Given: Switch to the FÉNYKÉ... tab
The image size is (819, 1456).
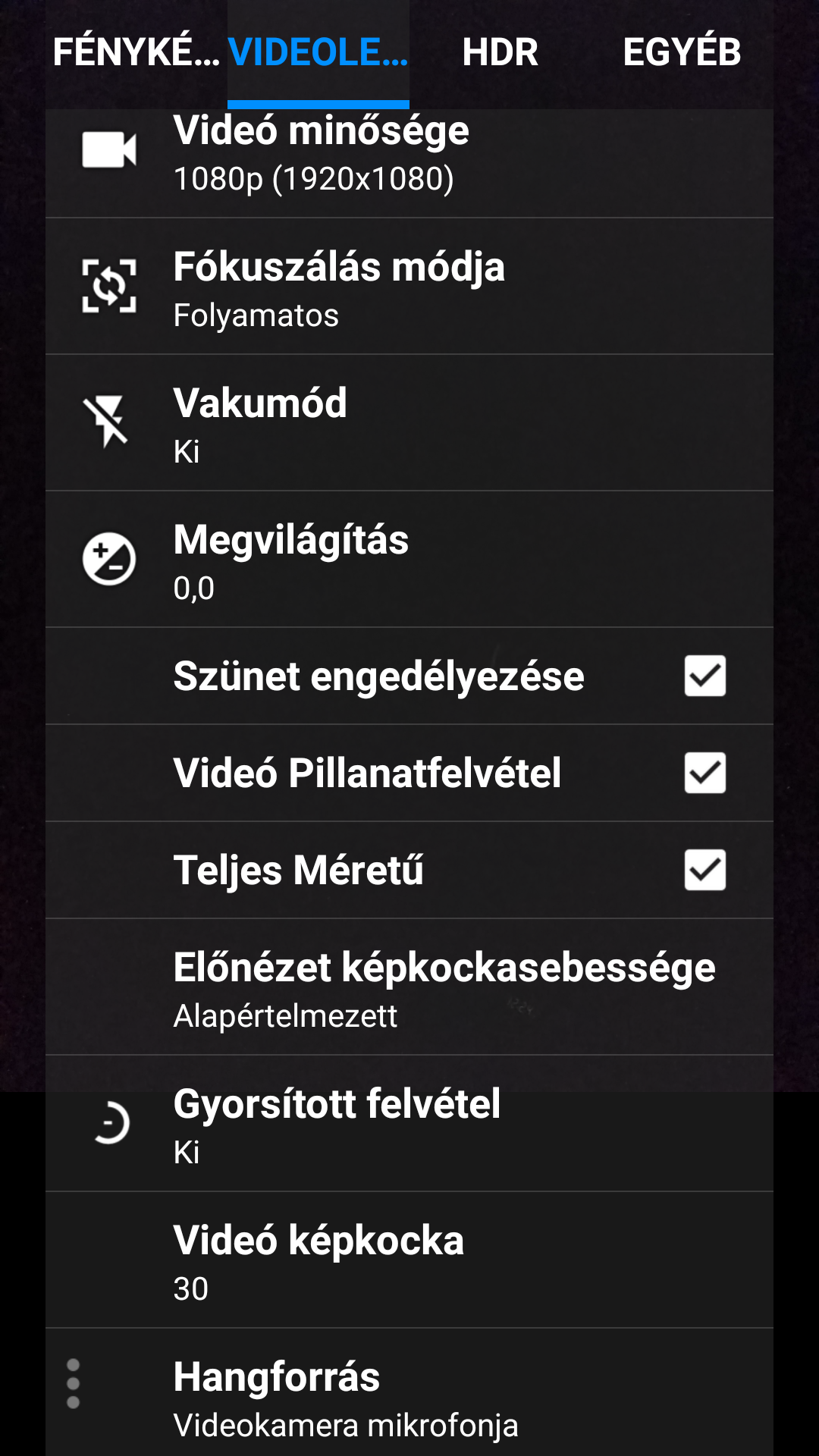Looking at the screenshot, I should coord(136,53).
